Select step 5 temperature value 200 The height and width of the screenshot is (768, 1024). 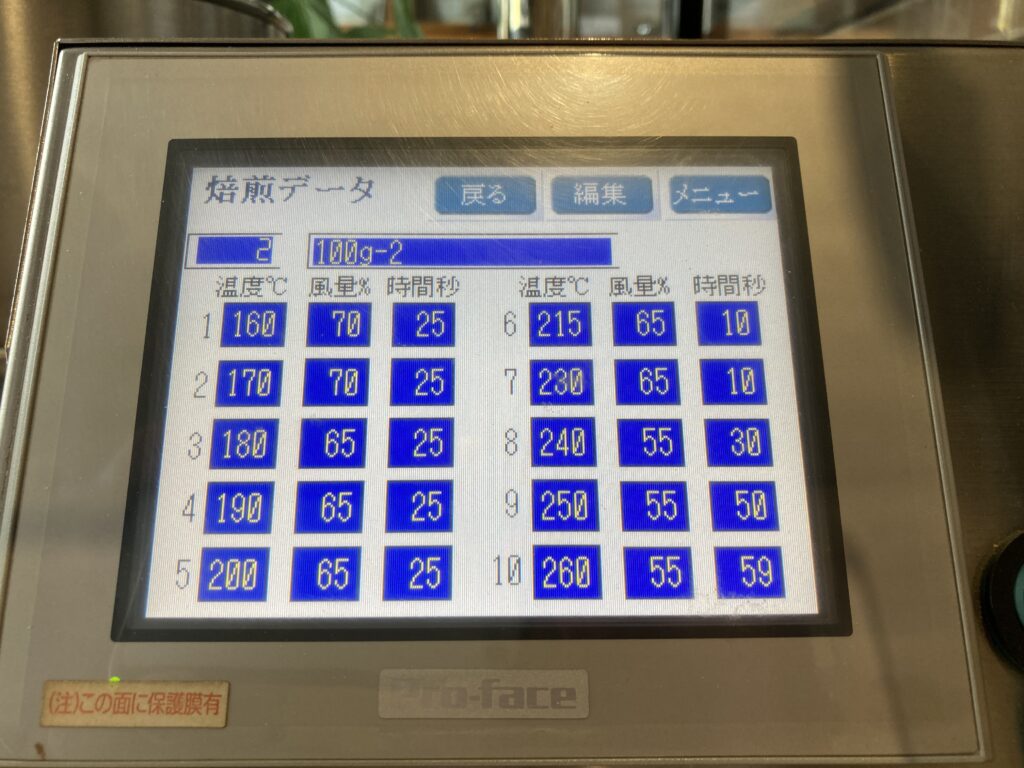(233, 573)
